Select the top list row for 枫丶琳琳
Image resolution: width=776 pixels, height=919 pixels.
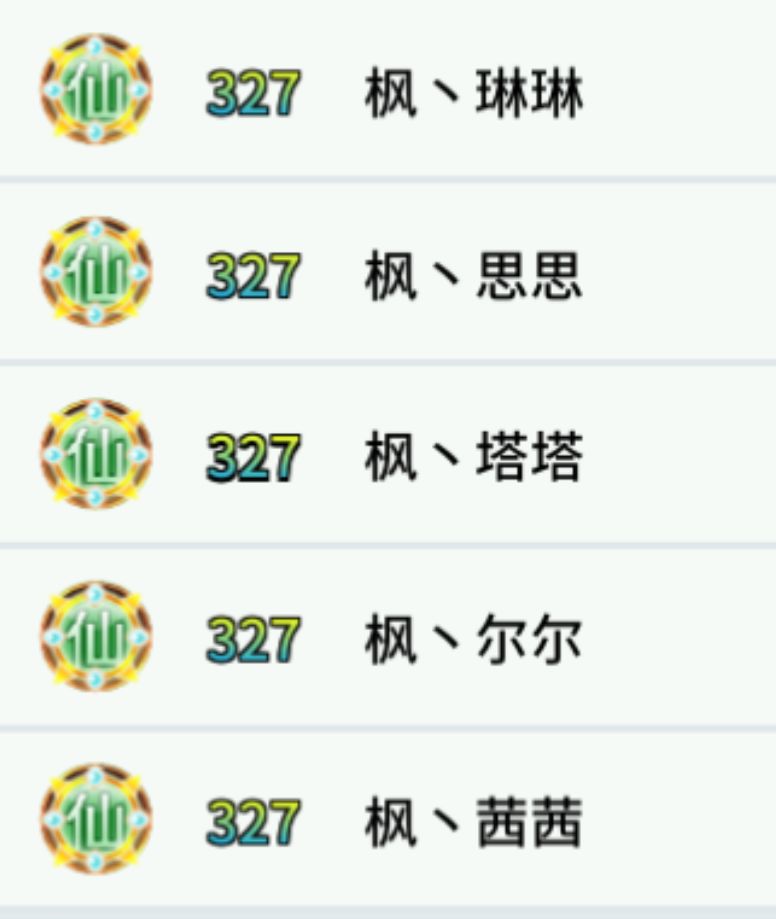point(388,90)
